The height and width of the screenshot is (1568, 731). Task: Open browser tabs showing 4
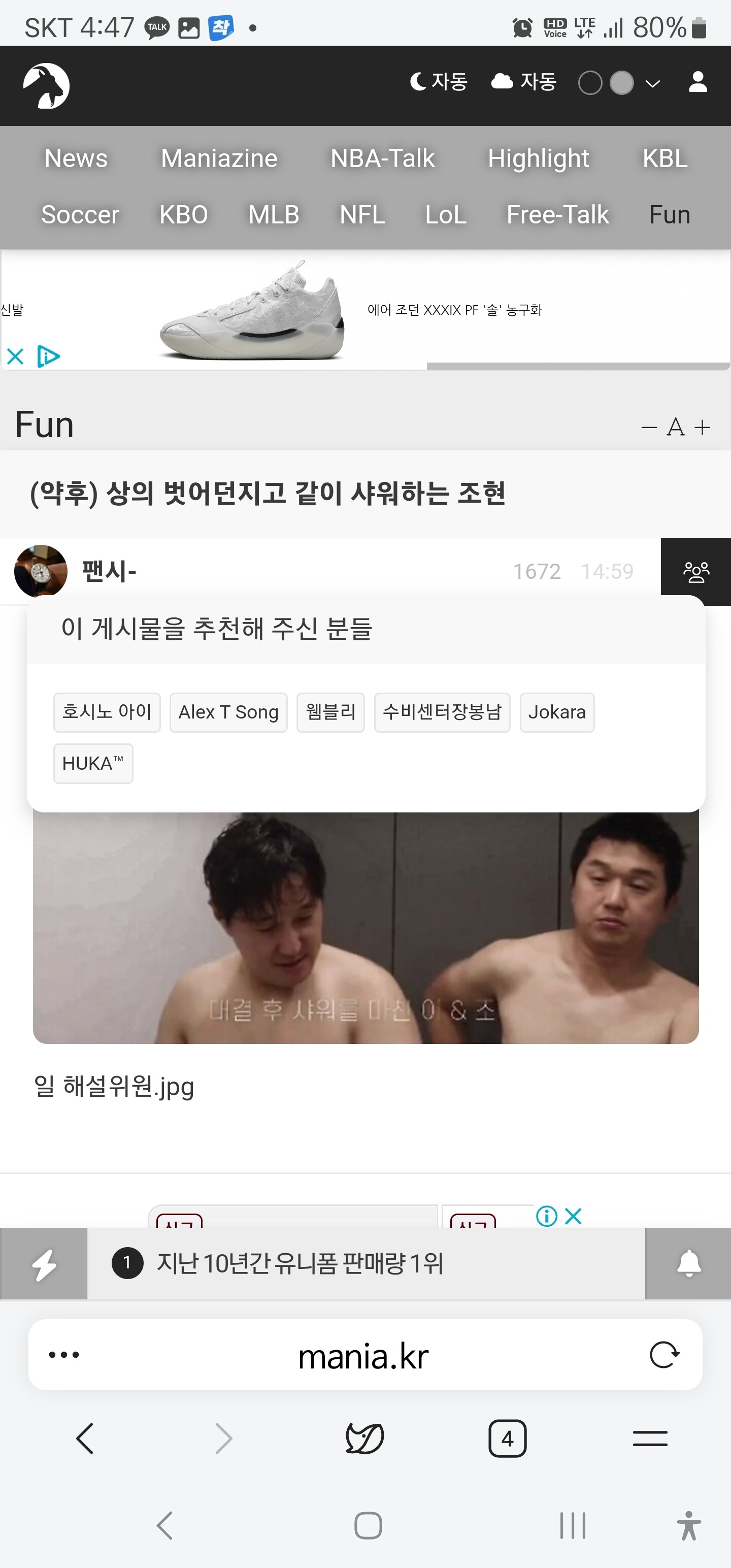[507, 1439]
